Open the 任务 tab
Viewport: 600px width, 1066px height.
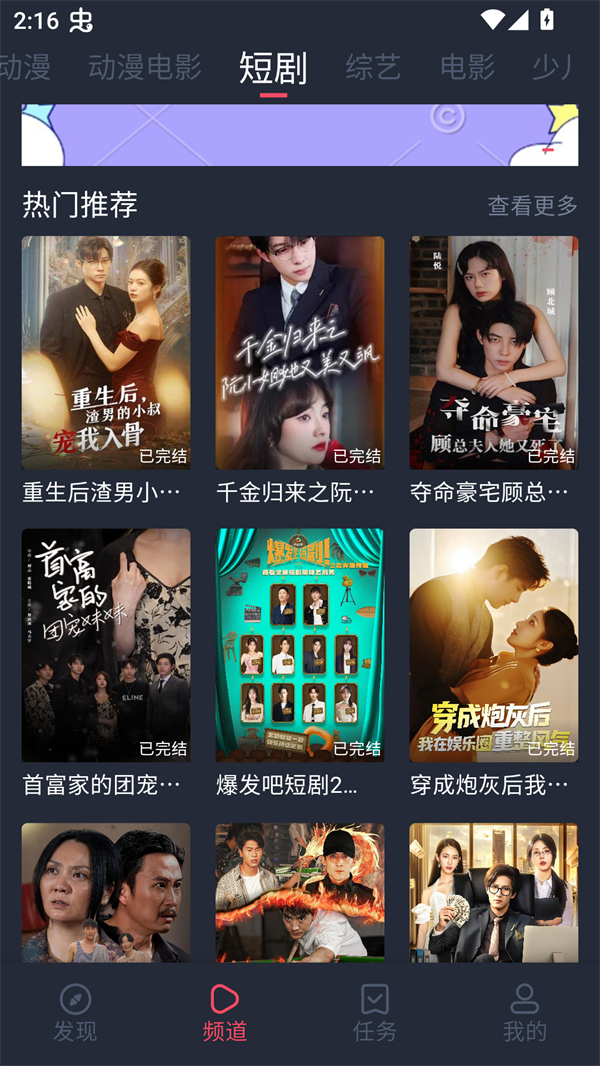[x=375, y=1012]
